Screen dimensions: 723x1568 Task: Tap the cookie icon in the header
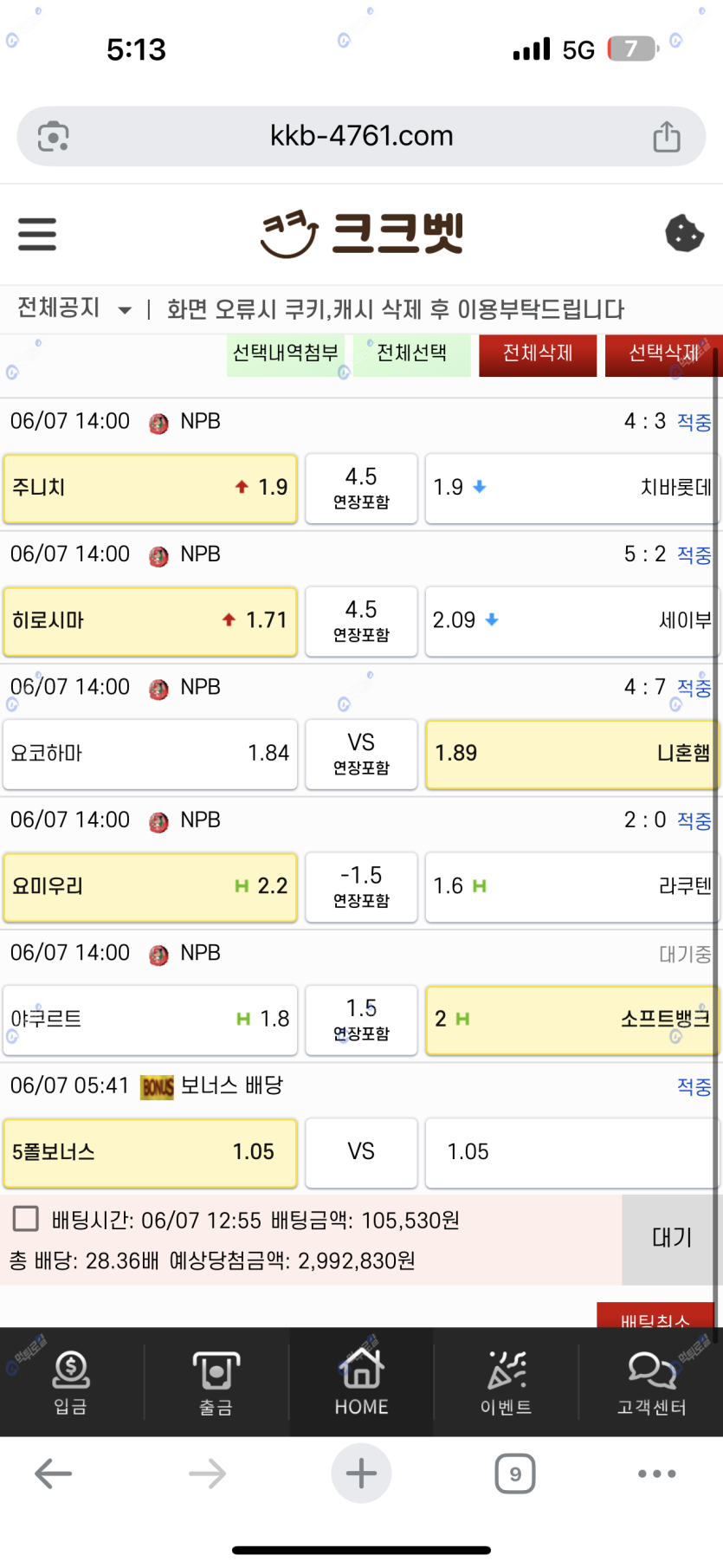click(x=684, y=233)
